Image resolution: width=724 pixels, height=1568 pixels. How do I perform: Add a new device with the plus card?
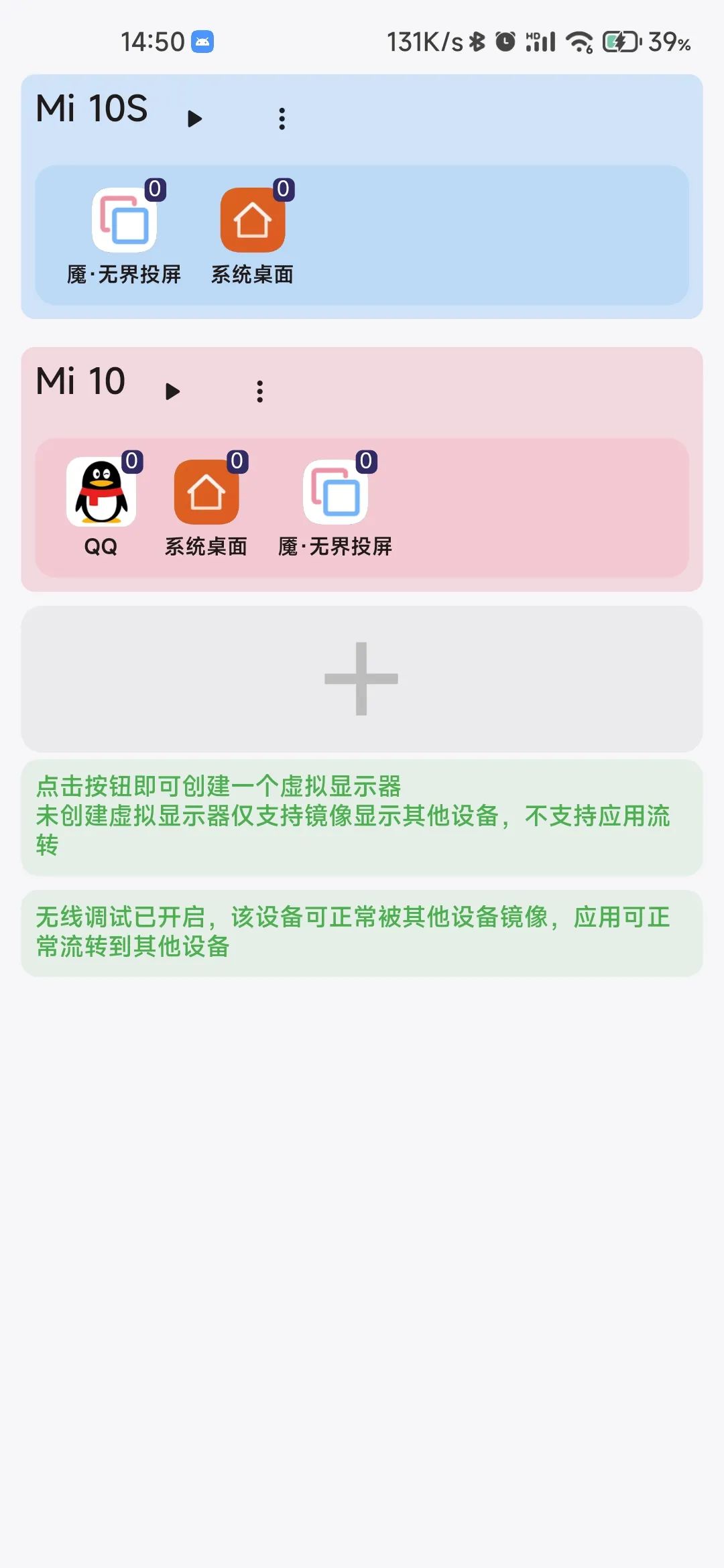[x=361, y=678]
